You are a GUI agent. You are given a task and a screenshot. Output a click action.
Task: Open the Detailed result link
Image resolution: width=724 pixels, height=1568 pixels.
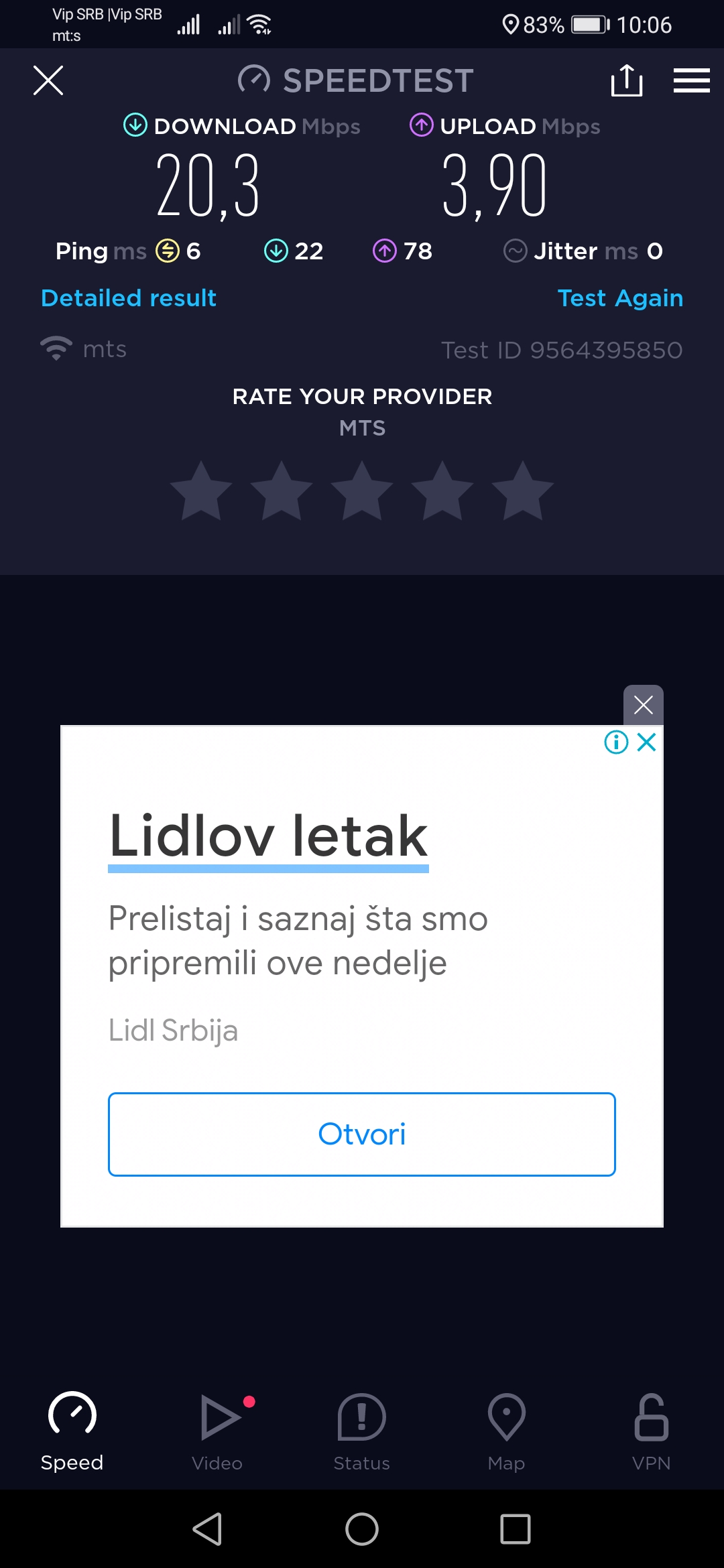click(x=129, y=298)
